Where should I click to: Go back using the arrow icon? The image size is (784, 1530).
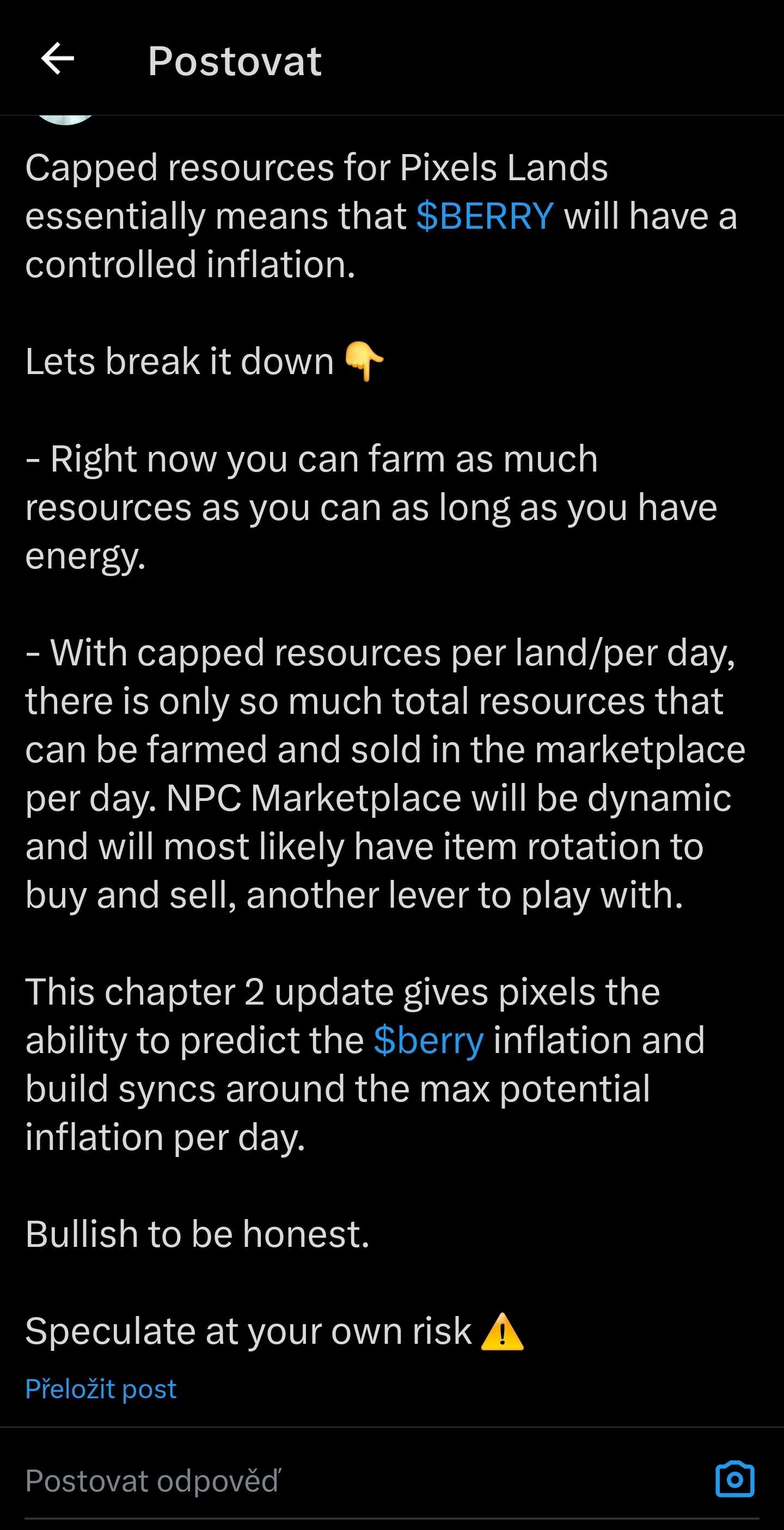58,59
